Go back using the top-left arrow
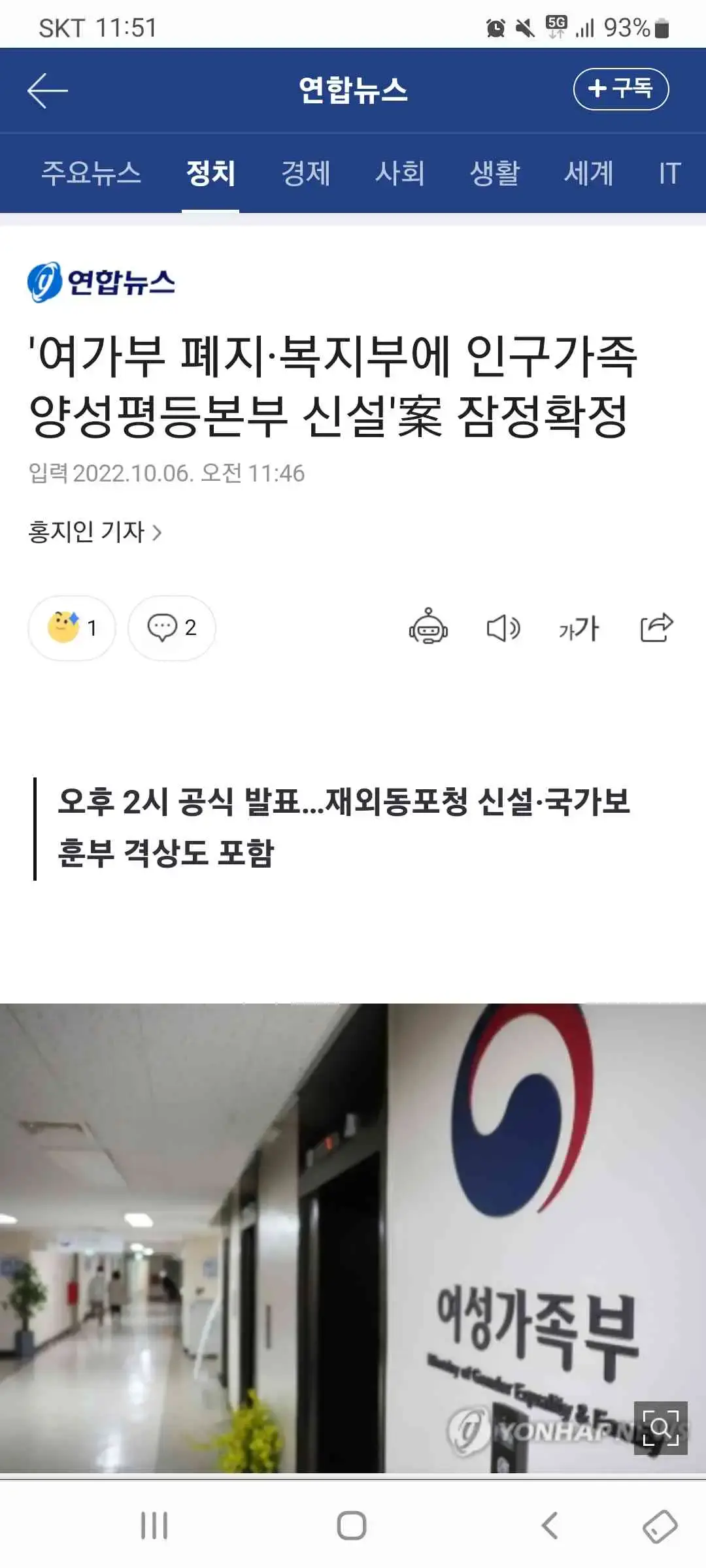706x1568 pixels. (48, 90)
